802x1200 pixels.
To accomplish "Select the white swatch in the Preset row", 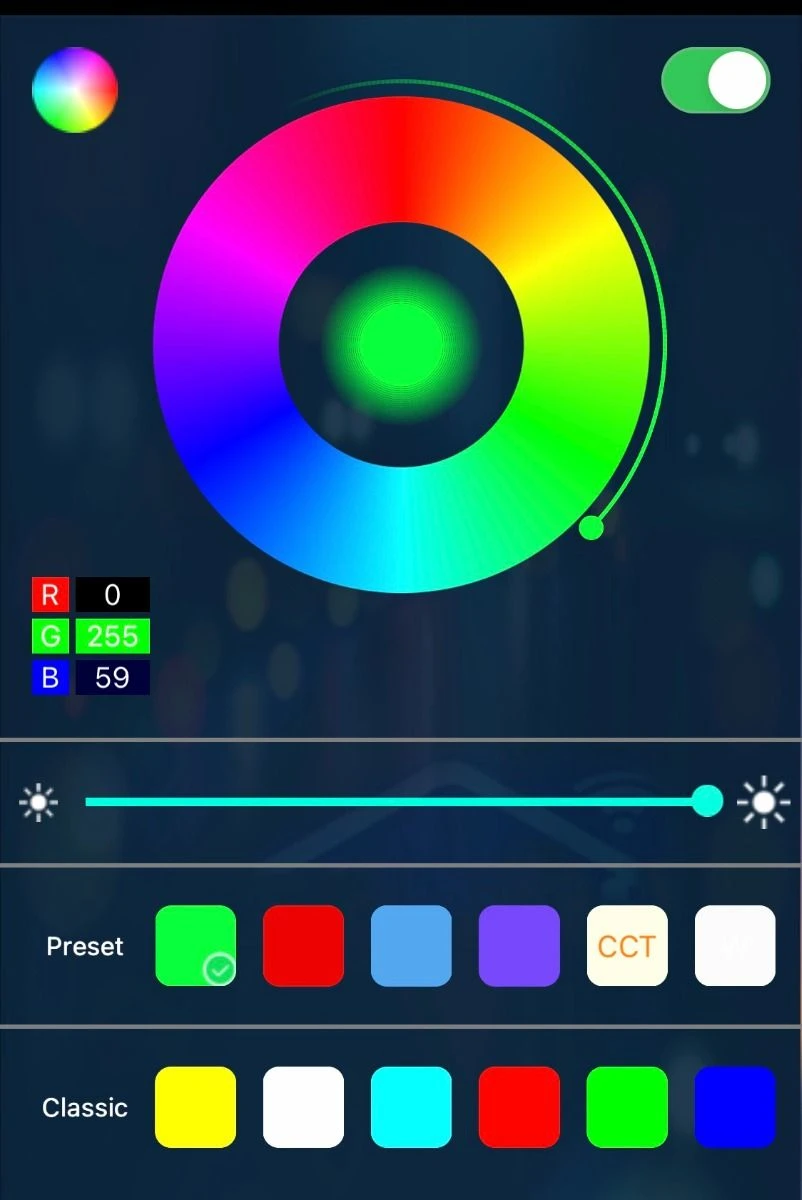I will 735,946.
